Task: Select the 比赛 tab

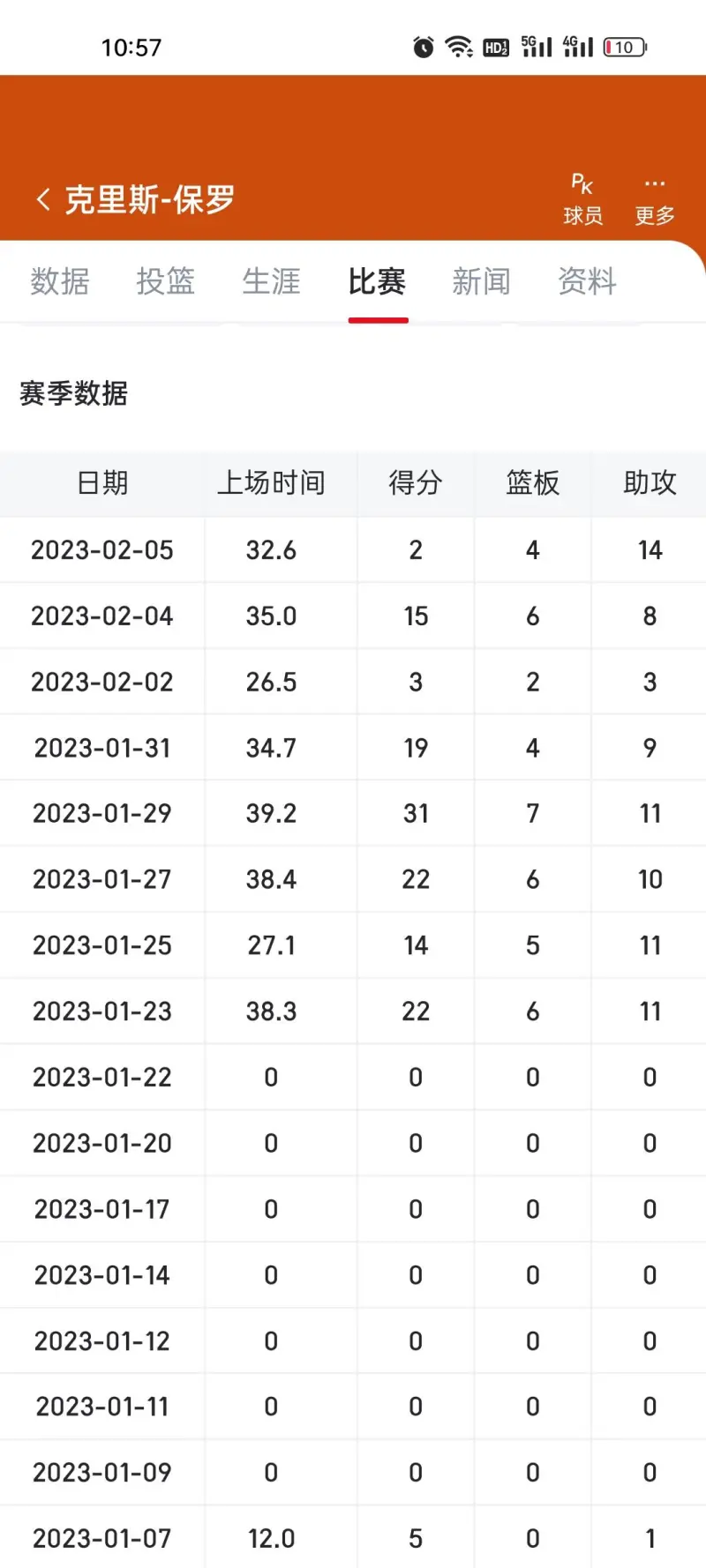Action: point(378,281)
